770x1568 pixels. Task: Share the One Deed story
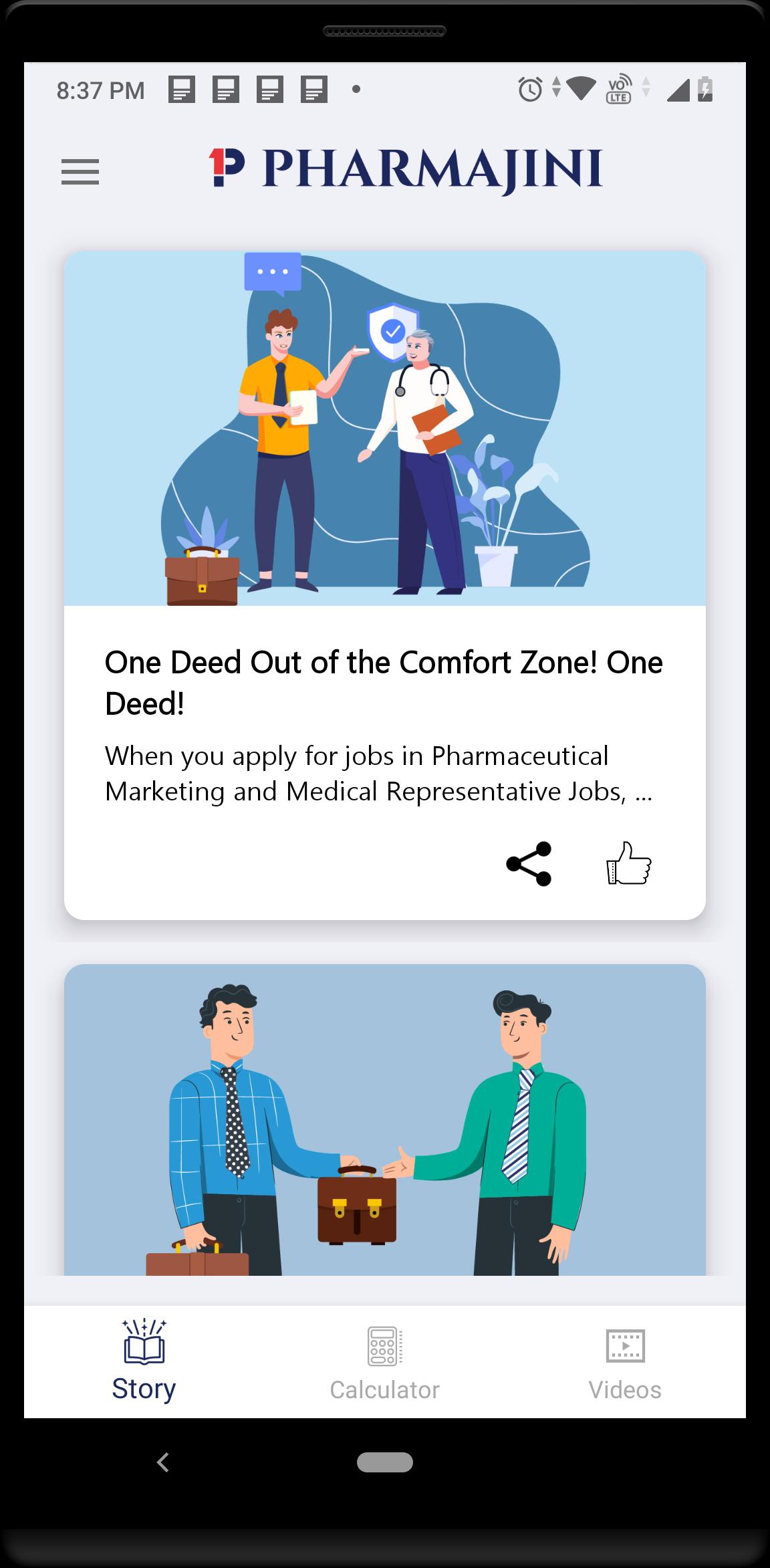[529, 864]
